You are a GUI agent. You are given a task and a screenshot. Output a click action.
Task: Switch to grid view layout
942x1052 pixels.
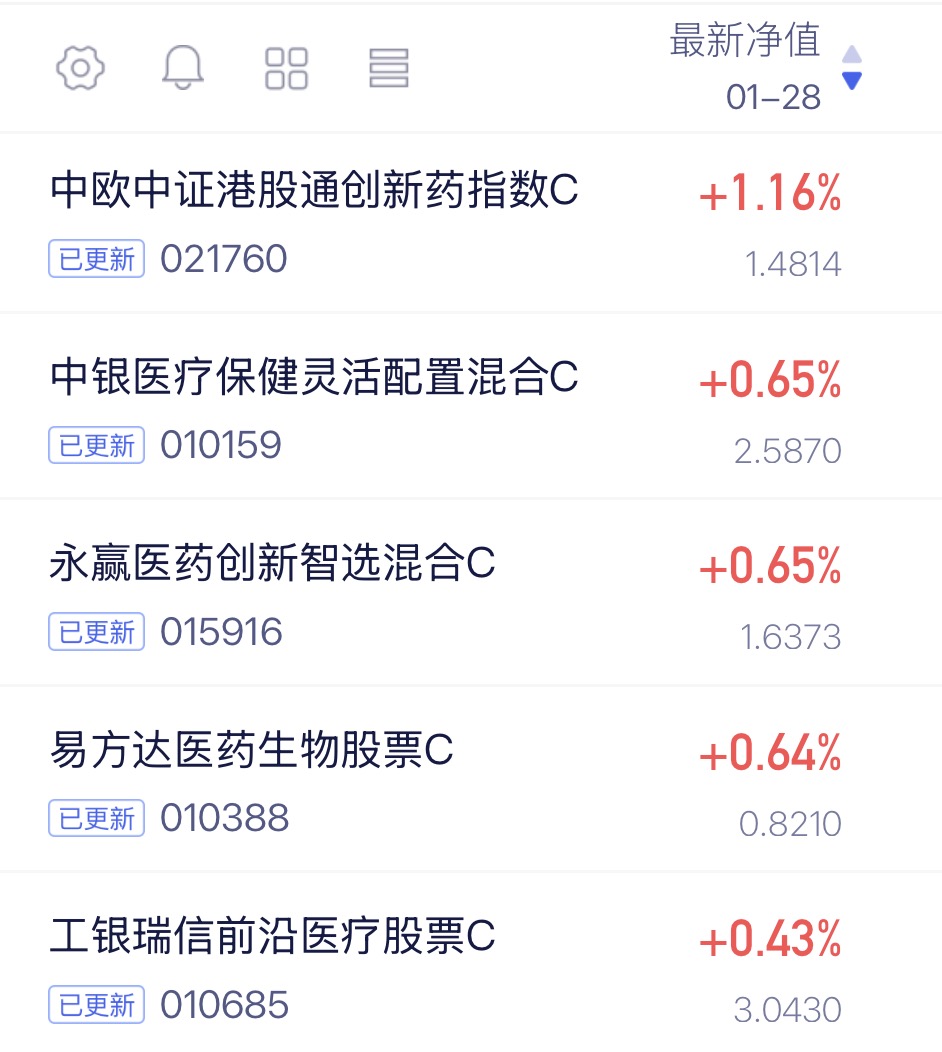click(x=286, y=68)
